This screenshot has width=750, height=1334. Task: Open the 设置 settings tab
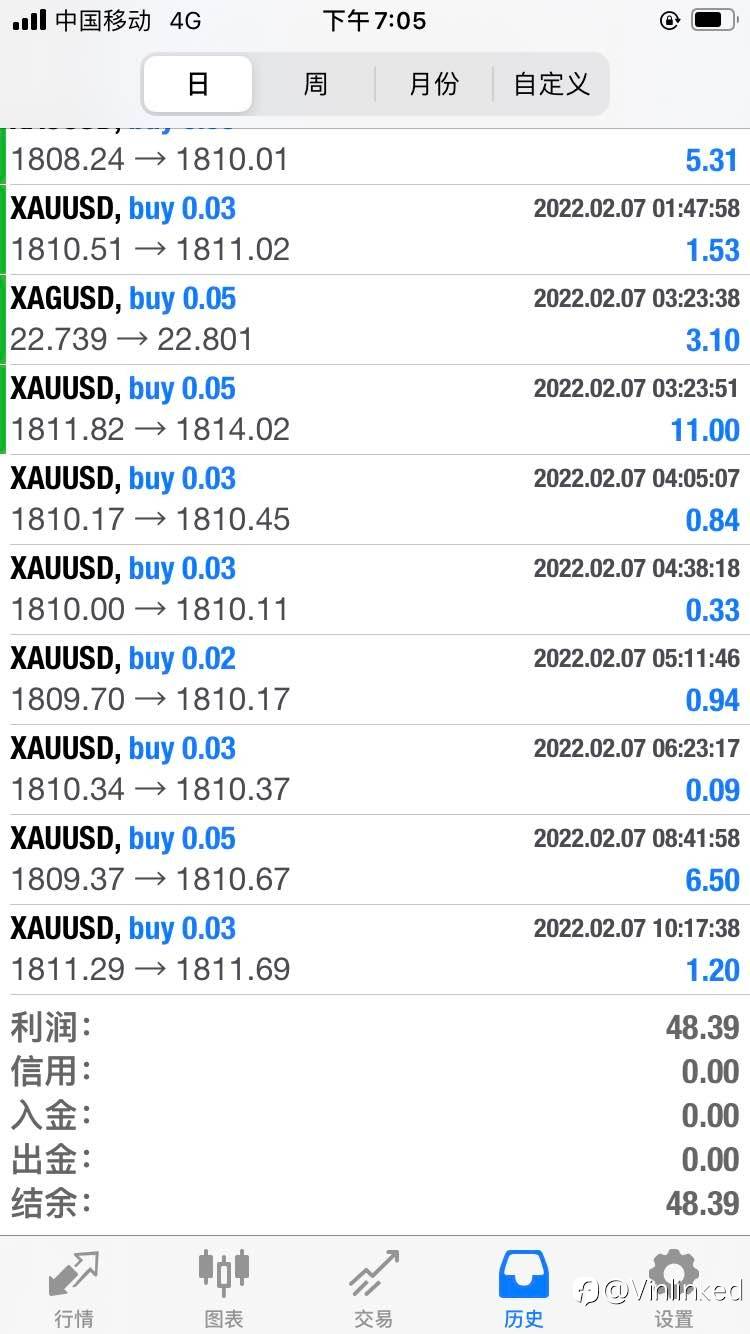tap(674, 1288)
